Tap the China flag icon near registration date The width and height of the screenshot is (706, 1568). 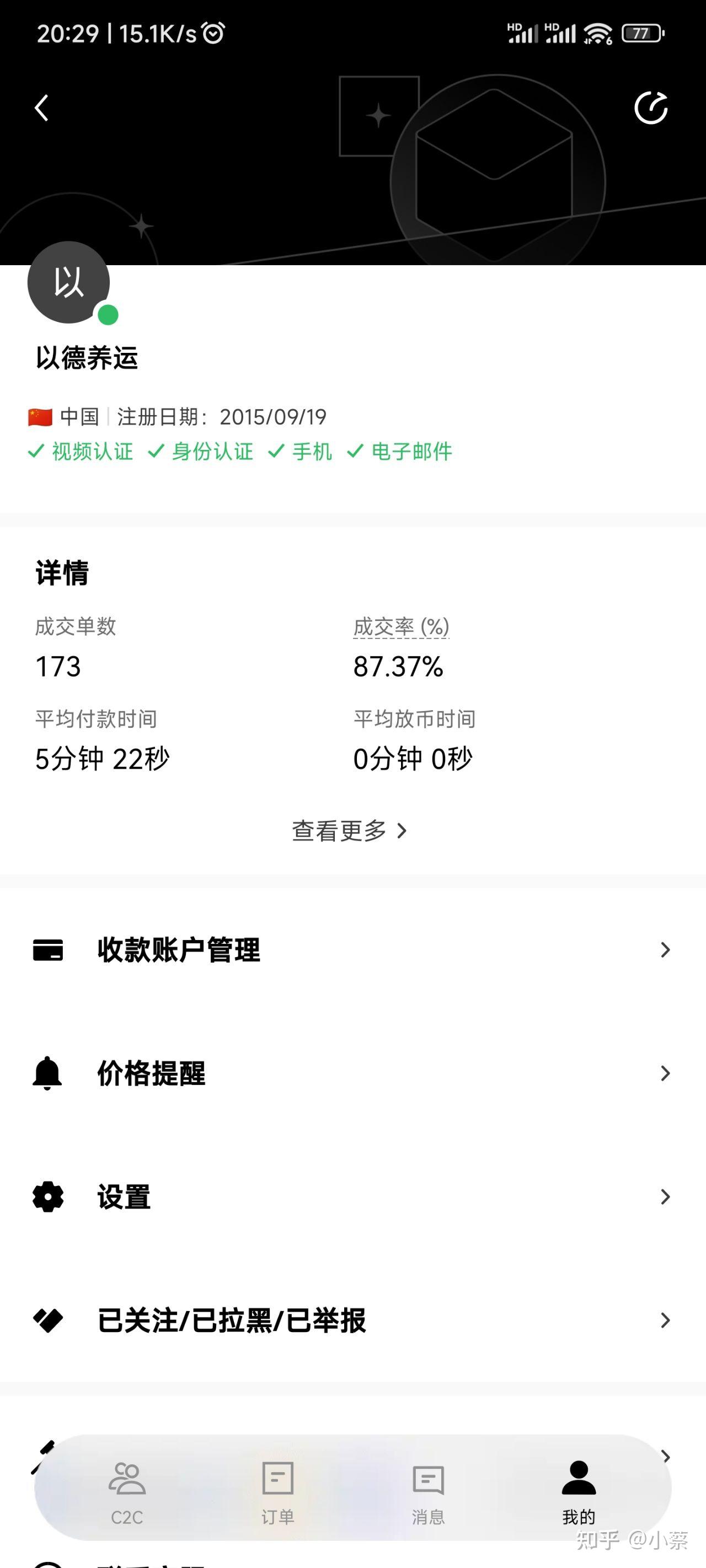pos(39,416)
